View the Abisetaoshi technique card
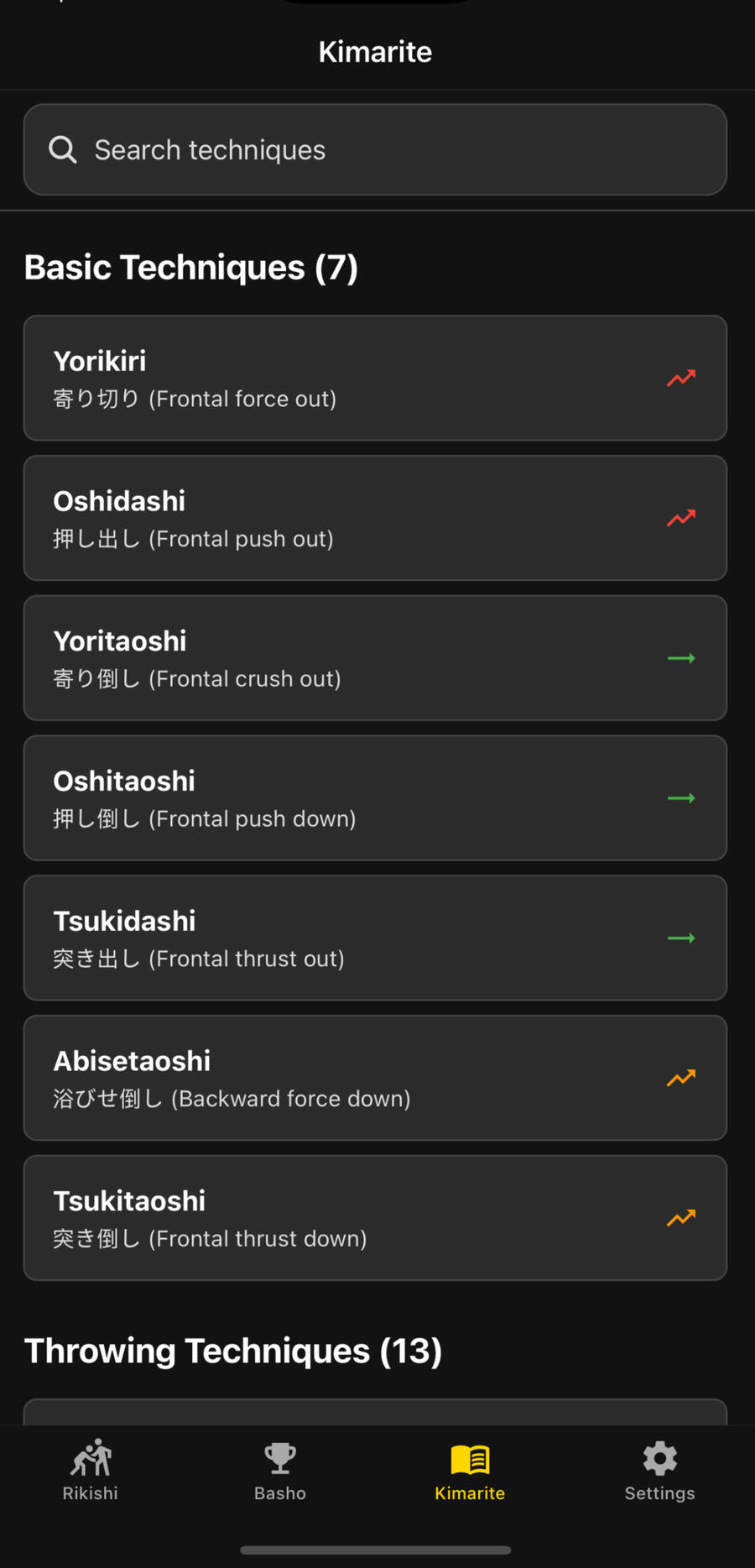The height and width of the screenshot is (1568, 755). click(375, 1078)
